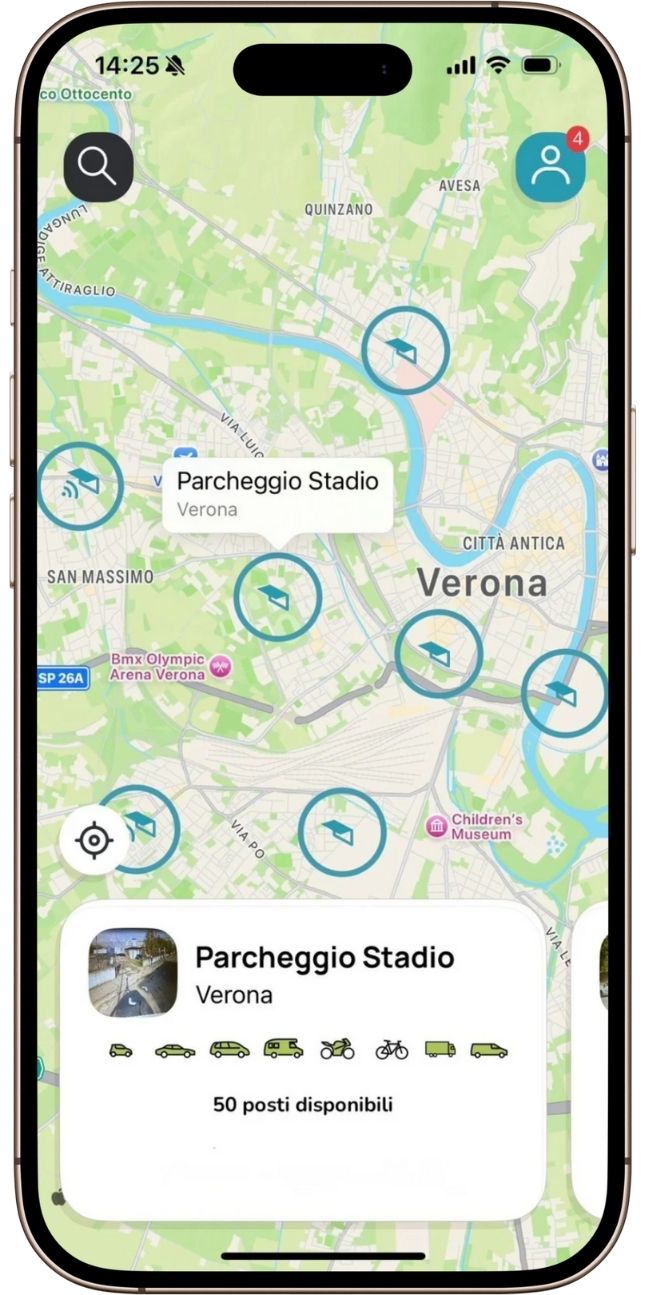This screenshot has height=1295, width=646.
Task: Select the parking marker below Quinzano by the river
Action: tap(405, 350)
